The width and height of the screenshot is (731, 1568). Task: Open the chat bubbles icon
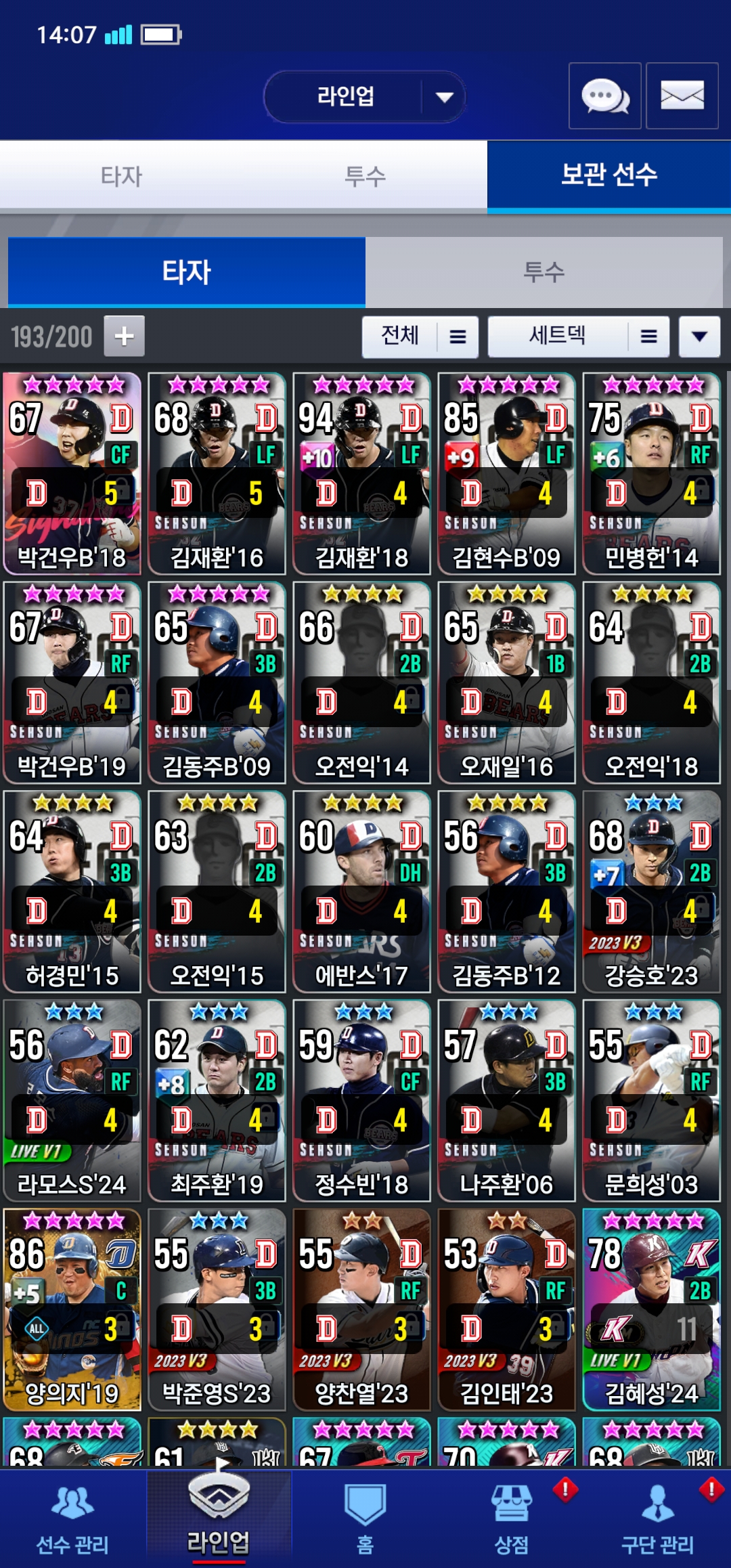point(604,95)
